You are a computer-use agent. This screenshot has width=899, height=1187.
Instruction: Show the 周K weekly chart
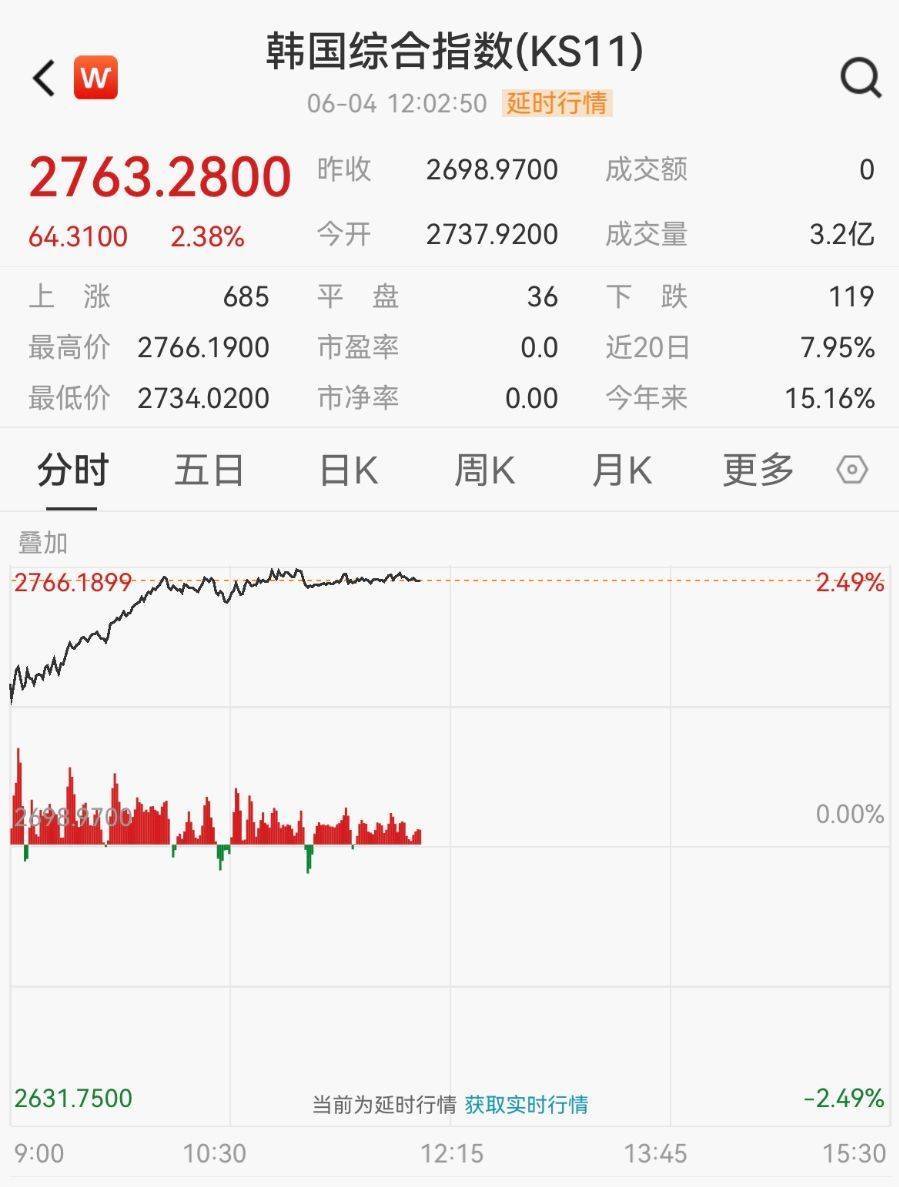pyautogui.click(x=484, y=470)
